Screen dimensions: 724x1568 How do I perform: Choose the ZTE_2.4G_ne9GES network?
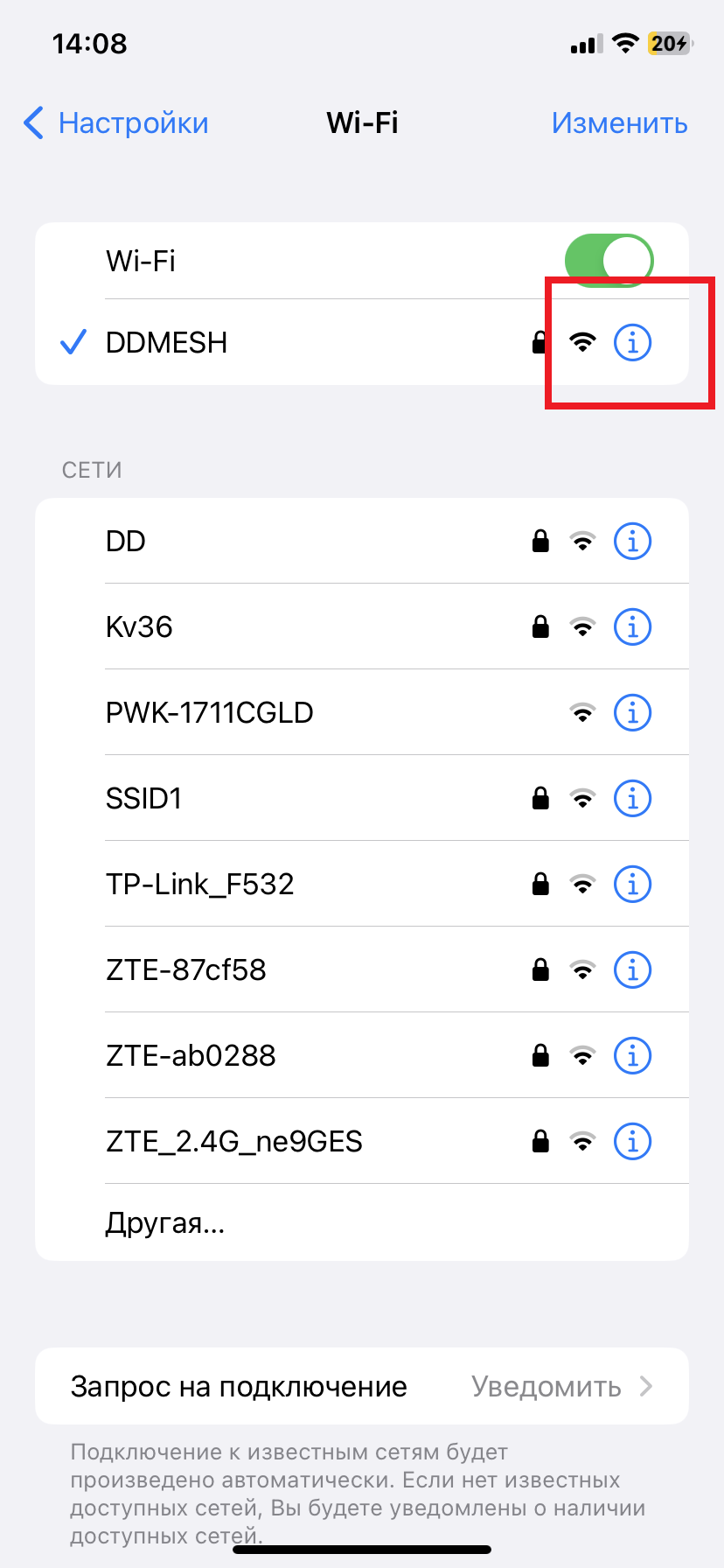(x=362, y=1141)
